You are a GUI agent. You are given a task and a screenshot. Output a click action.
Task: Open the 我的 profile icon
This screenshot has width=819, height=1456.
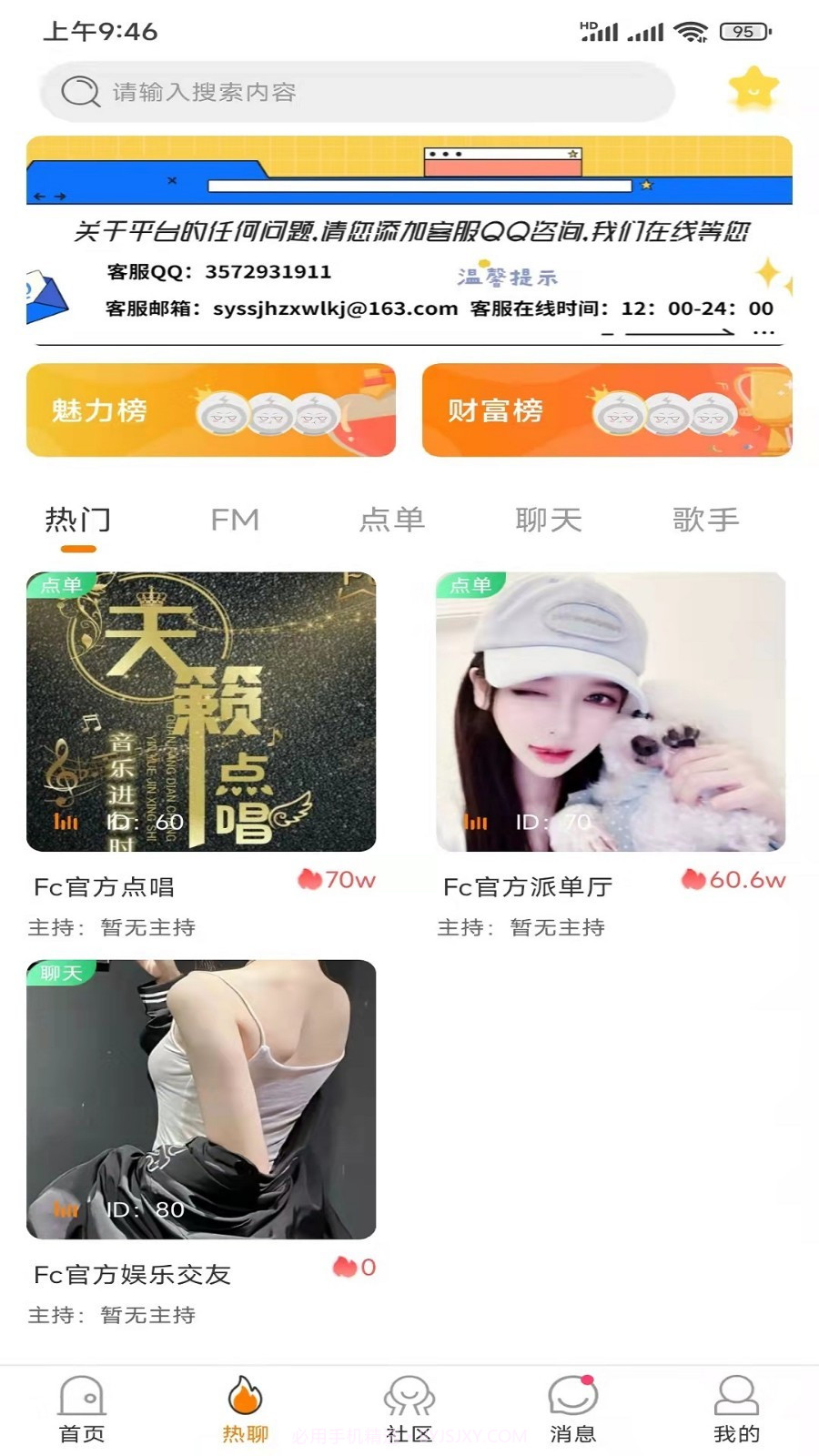point(735,1395)
